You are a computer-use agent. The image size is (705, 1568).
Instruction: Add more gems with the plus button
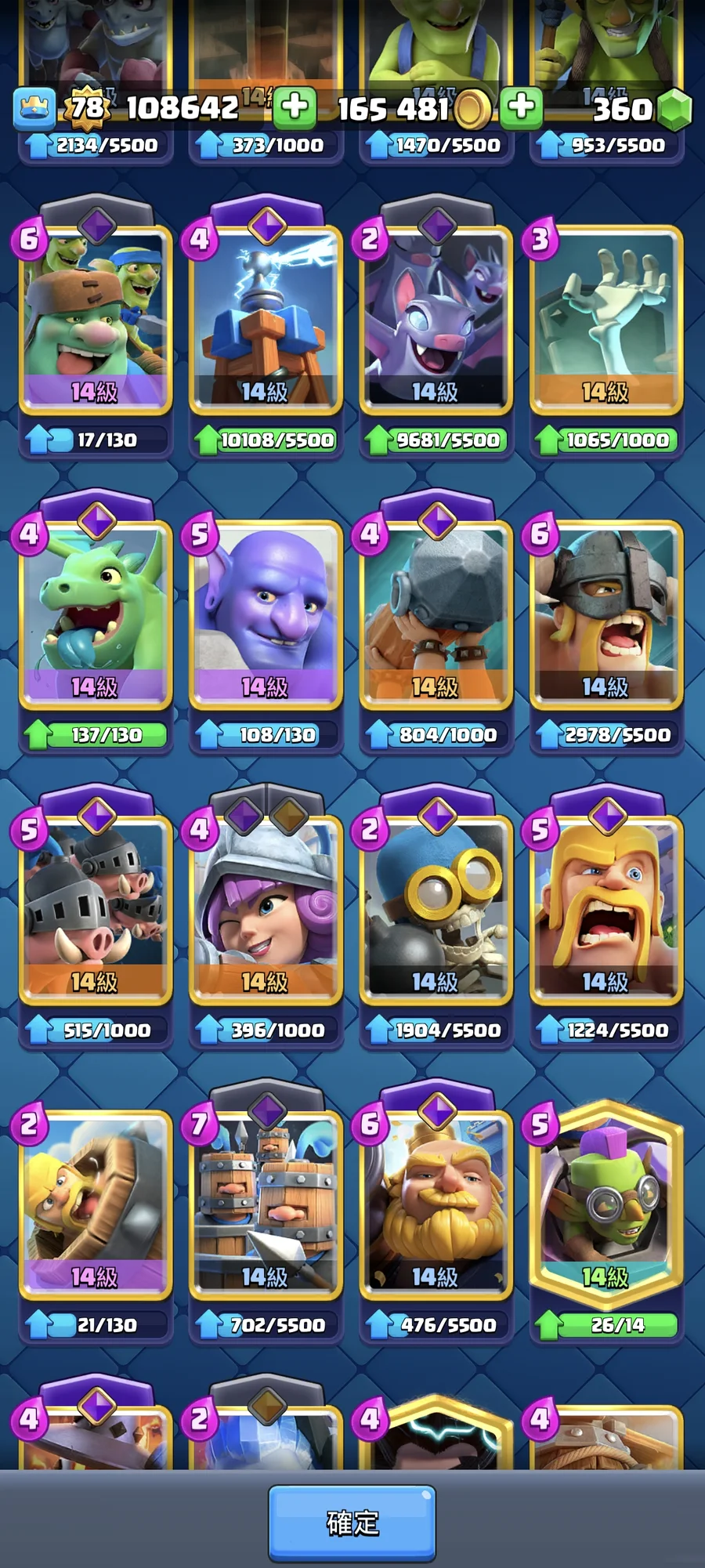coord(521,107)
